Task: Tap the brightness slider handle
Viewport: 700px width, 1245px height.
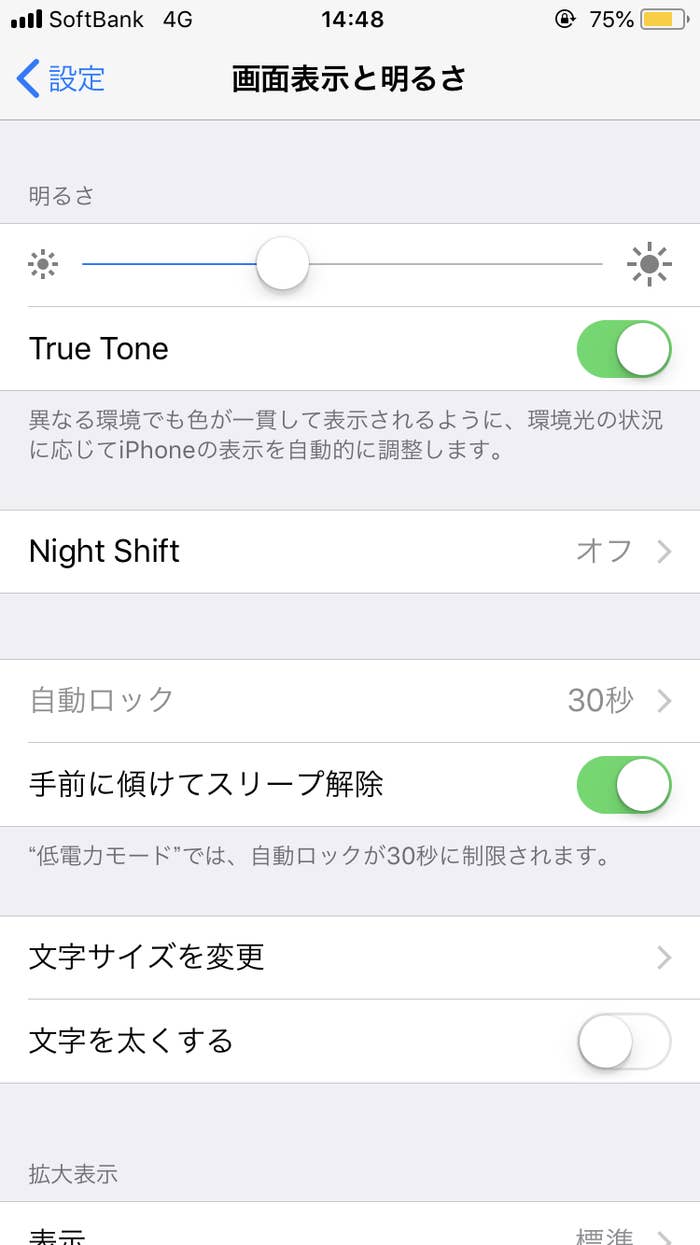Action: 282,264
